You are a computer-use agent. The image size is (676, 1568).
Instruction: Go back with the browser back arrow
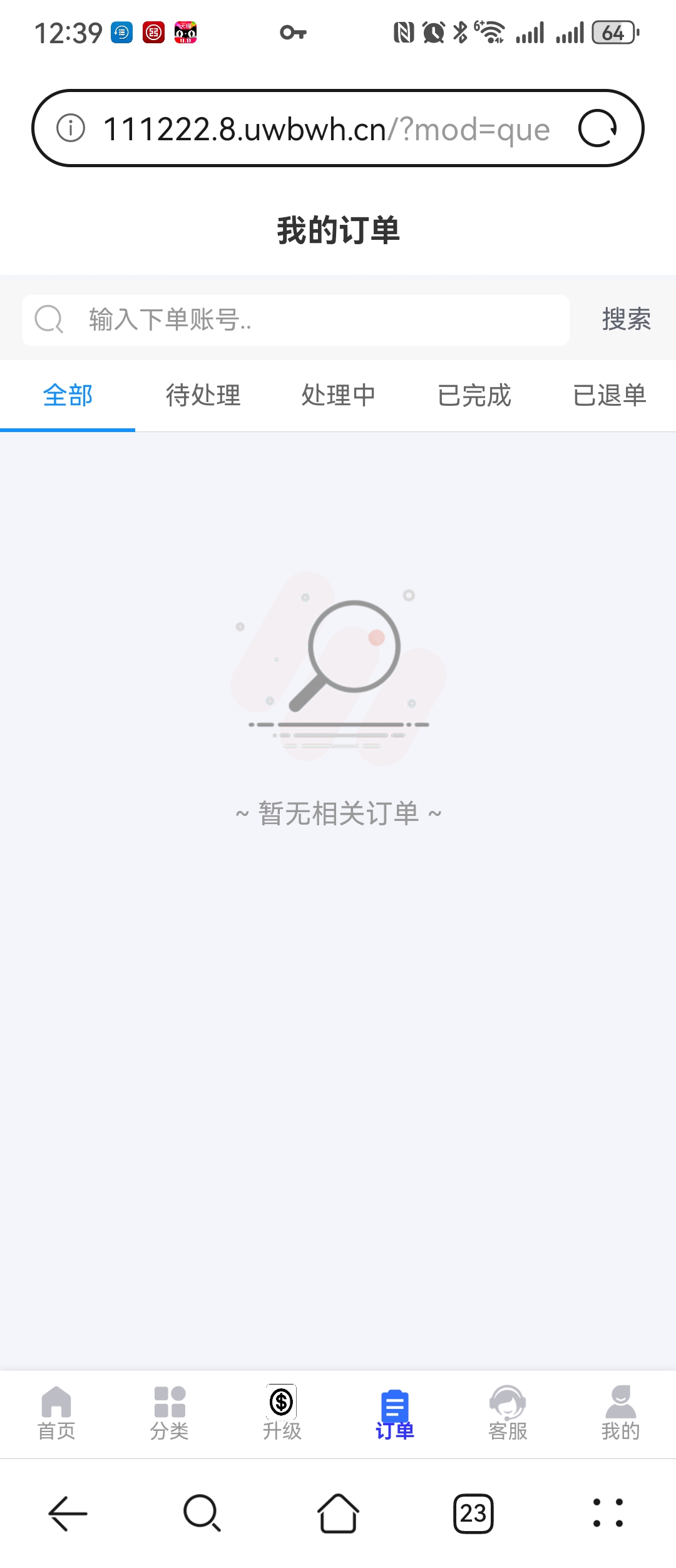(x=68, y=1514)
